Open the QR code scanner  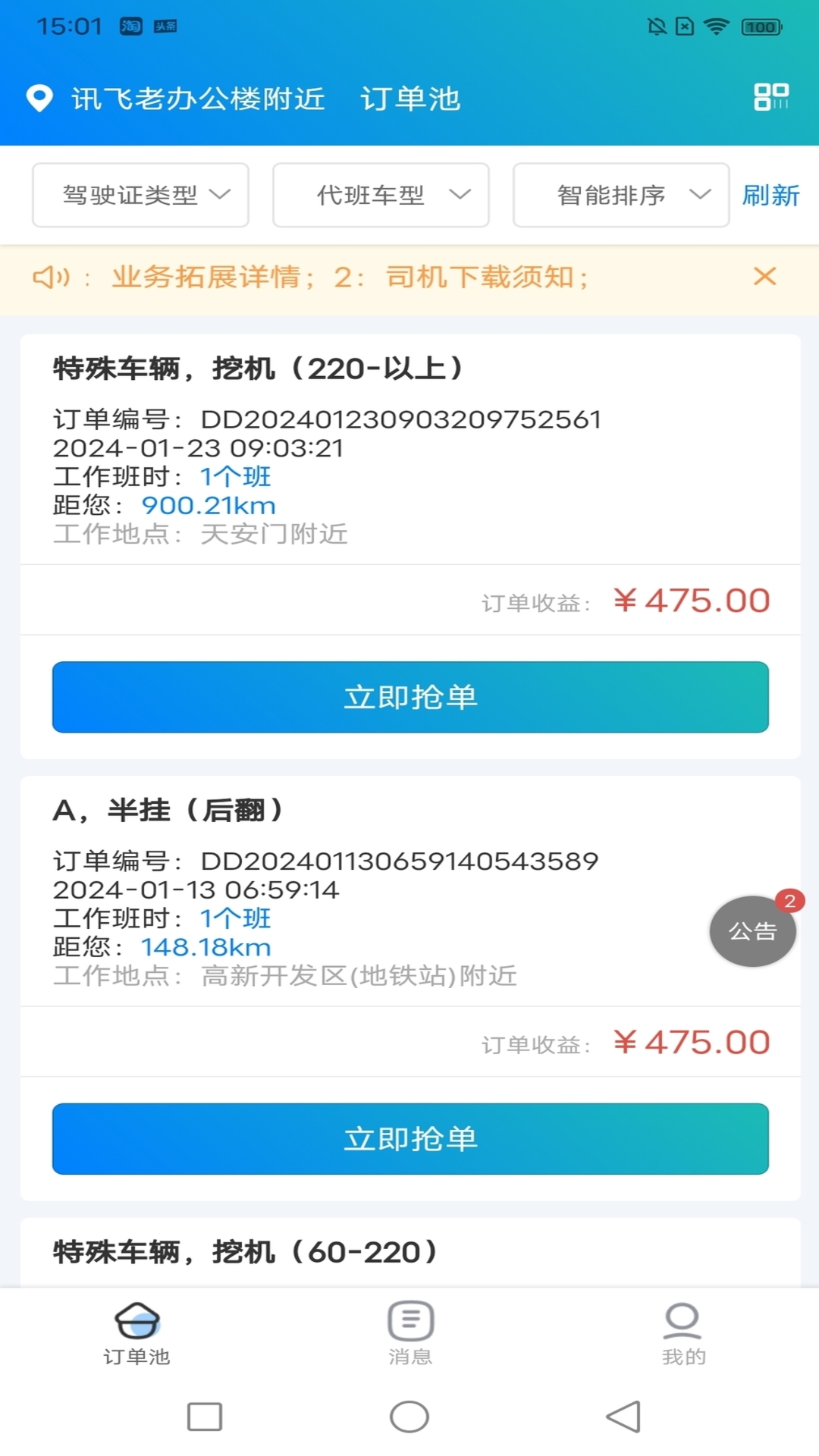click(x=771, y=97)
